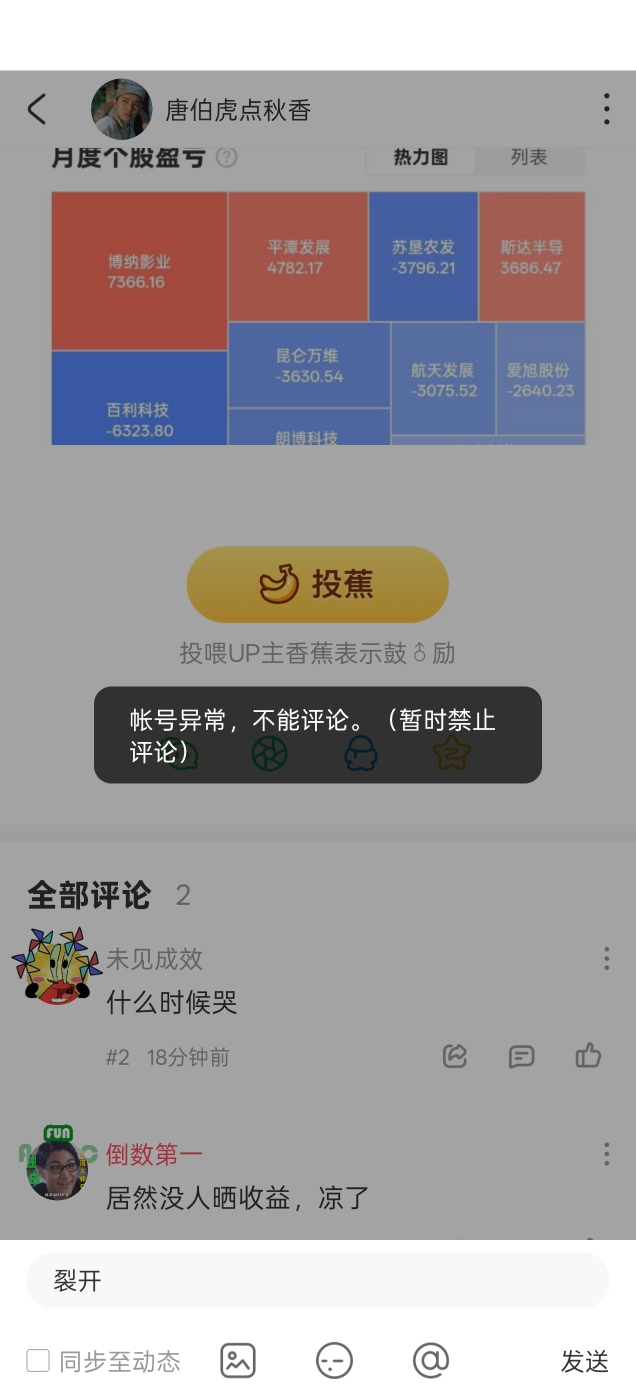
Task: Mention someone with the @ icon
Action: (430, 1361)
